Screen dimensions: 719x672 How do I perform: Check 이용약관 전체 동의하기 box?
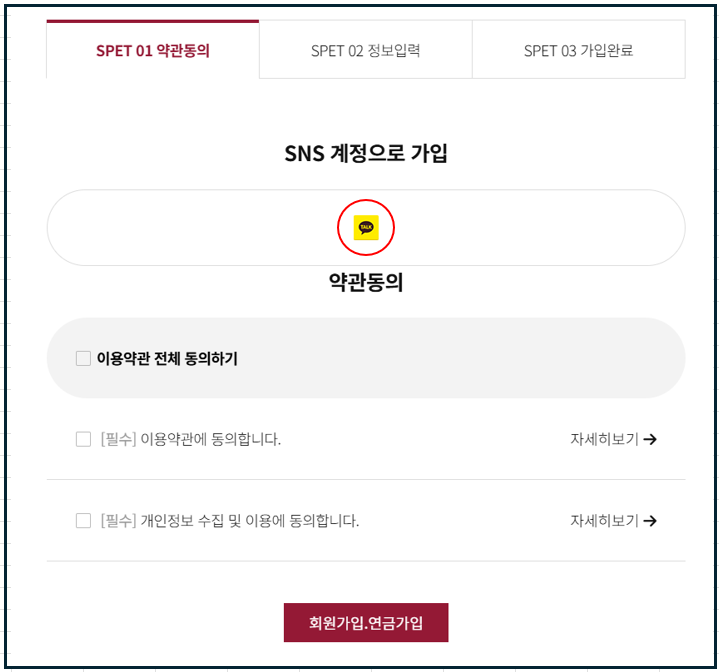(x=83, y=358)
